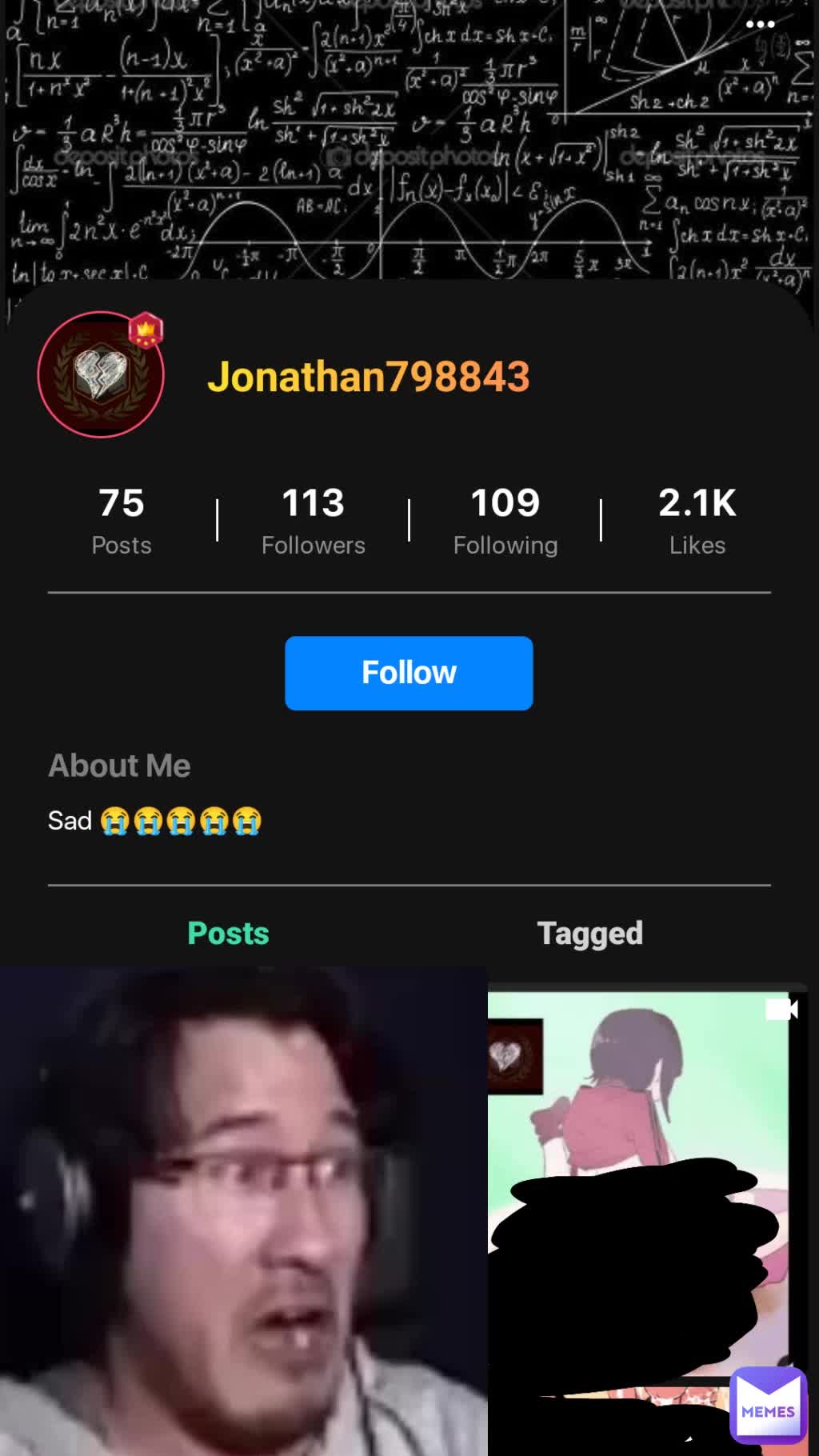Tap Jonathan798843's profile picture

(x=101, y=374)
